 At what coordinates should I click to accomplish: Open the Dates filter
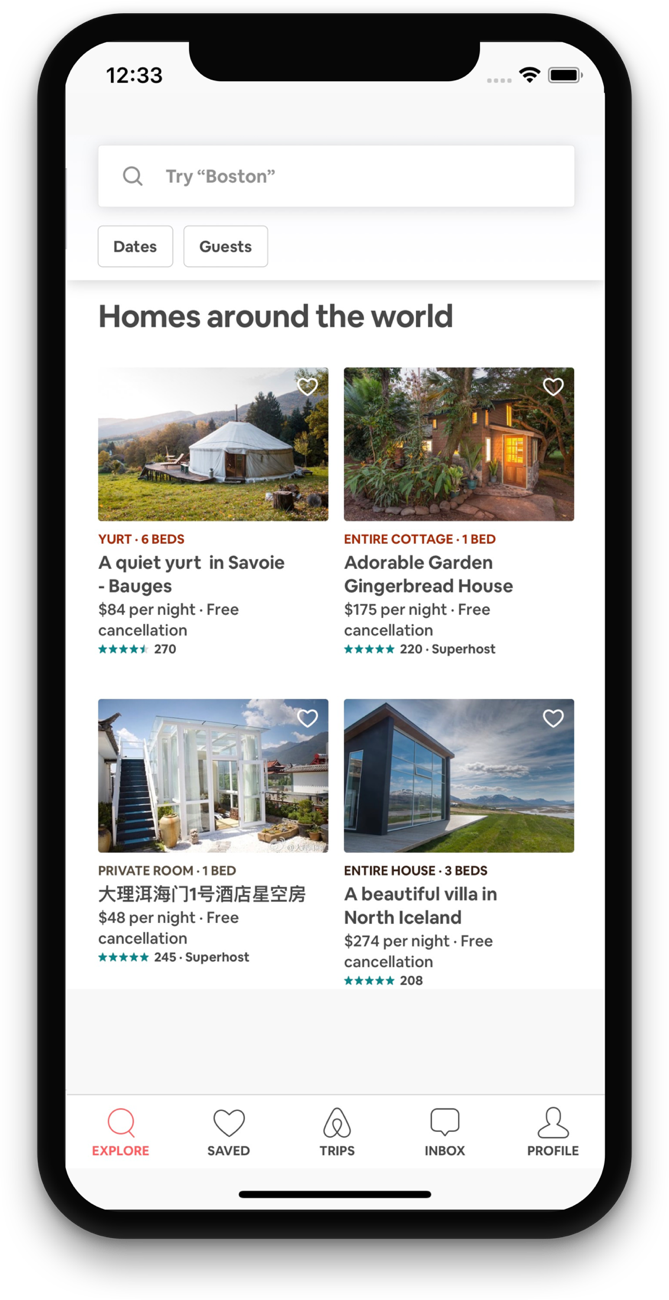pyautogui.click(x=135, y=247)
